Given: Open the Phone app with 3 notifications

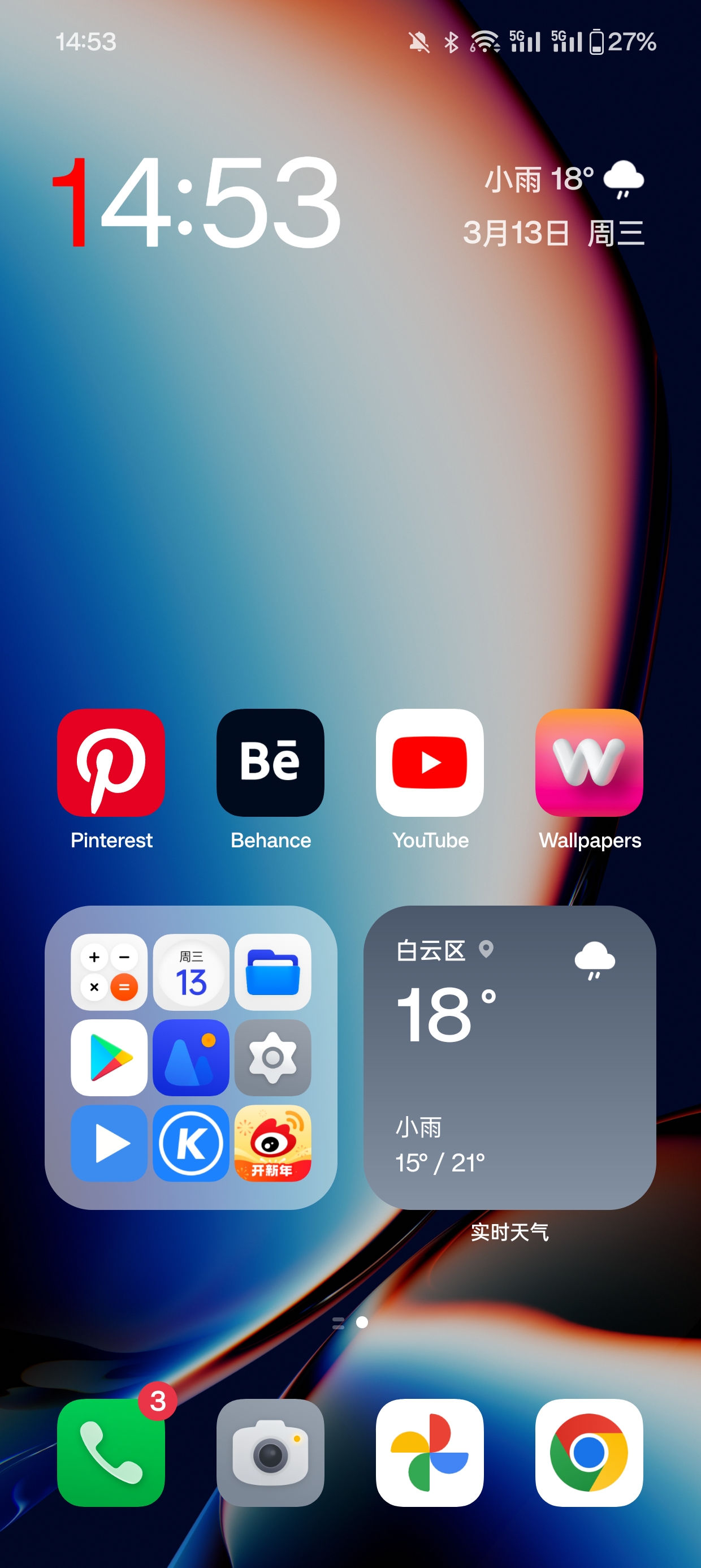Looking at the screenshot, I should (110, 1455).
